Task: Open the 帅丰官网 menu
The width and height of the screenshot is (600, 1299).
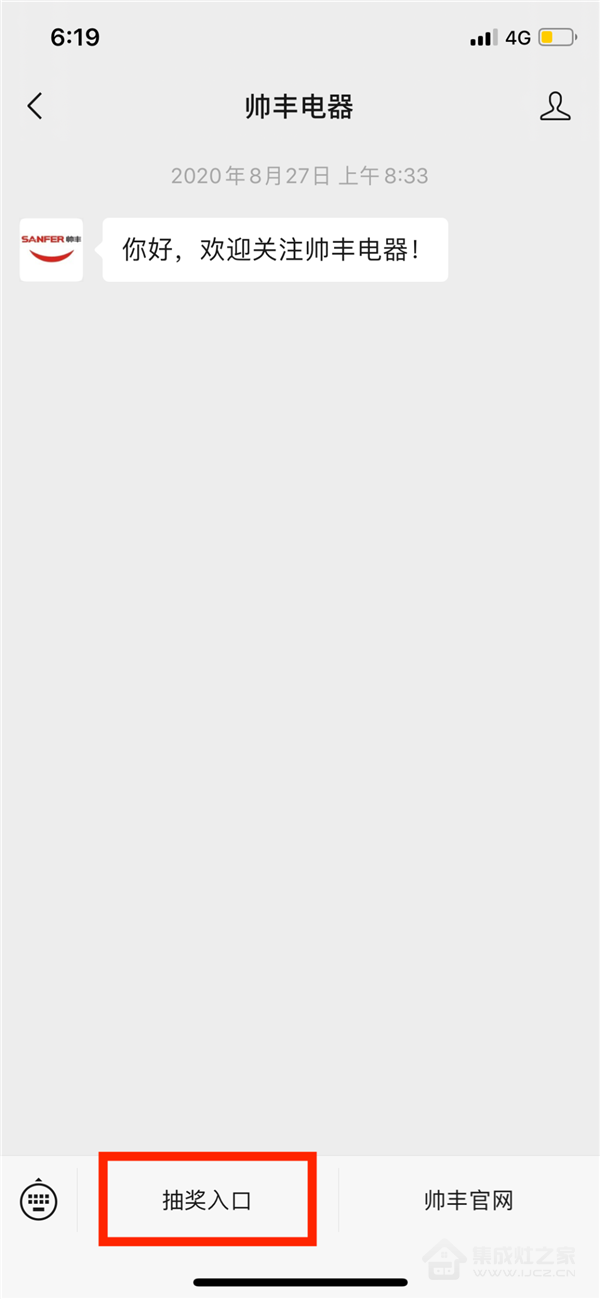Action: tap(469, 1200)
